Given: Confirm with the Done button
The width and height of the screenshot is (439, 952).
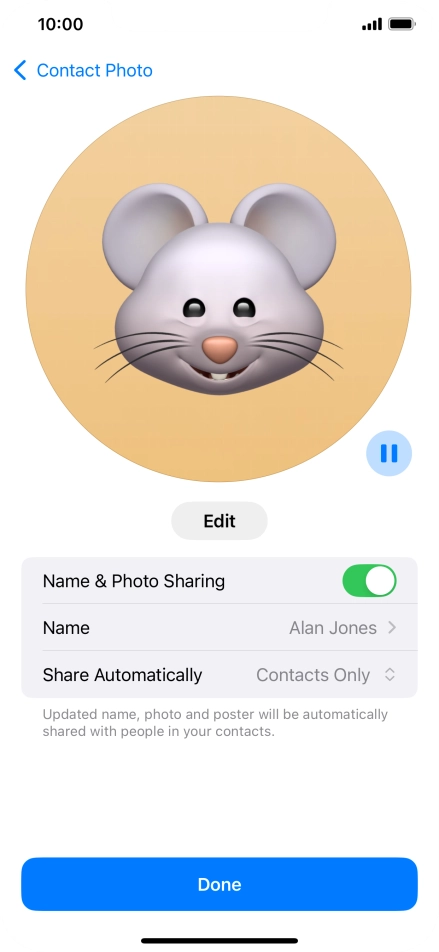Looking at the screenshot, I should pyautogui.click(x=219, y=884).
